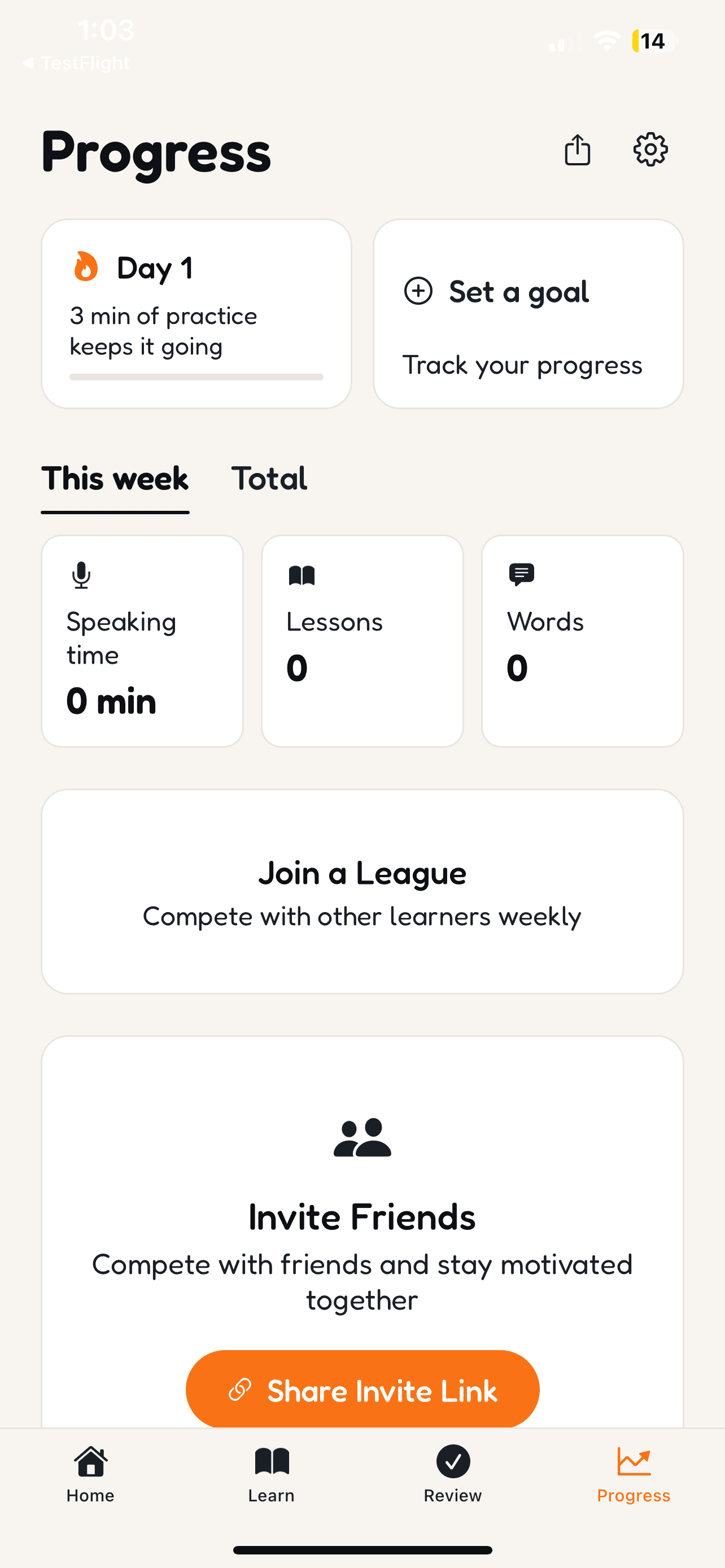Tap the Share Invite Link button
725x1568 pixels.
362,1390
